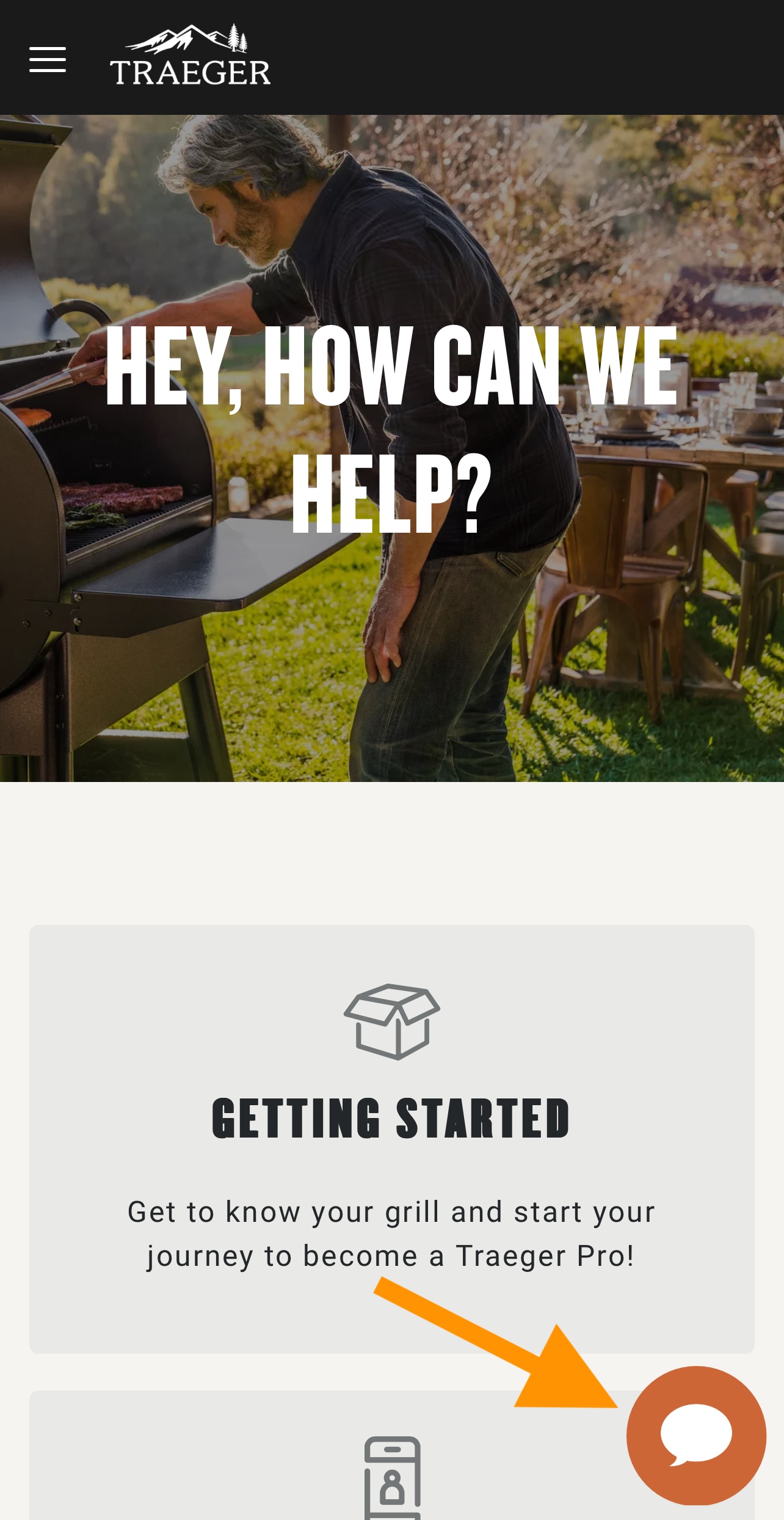The height and width of the screenshot is (1520, 784).
Task: Start a live chat via the chat bubble
Action: [x=695, y=1434]
